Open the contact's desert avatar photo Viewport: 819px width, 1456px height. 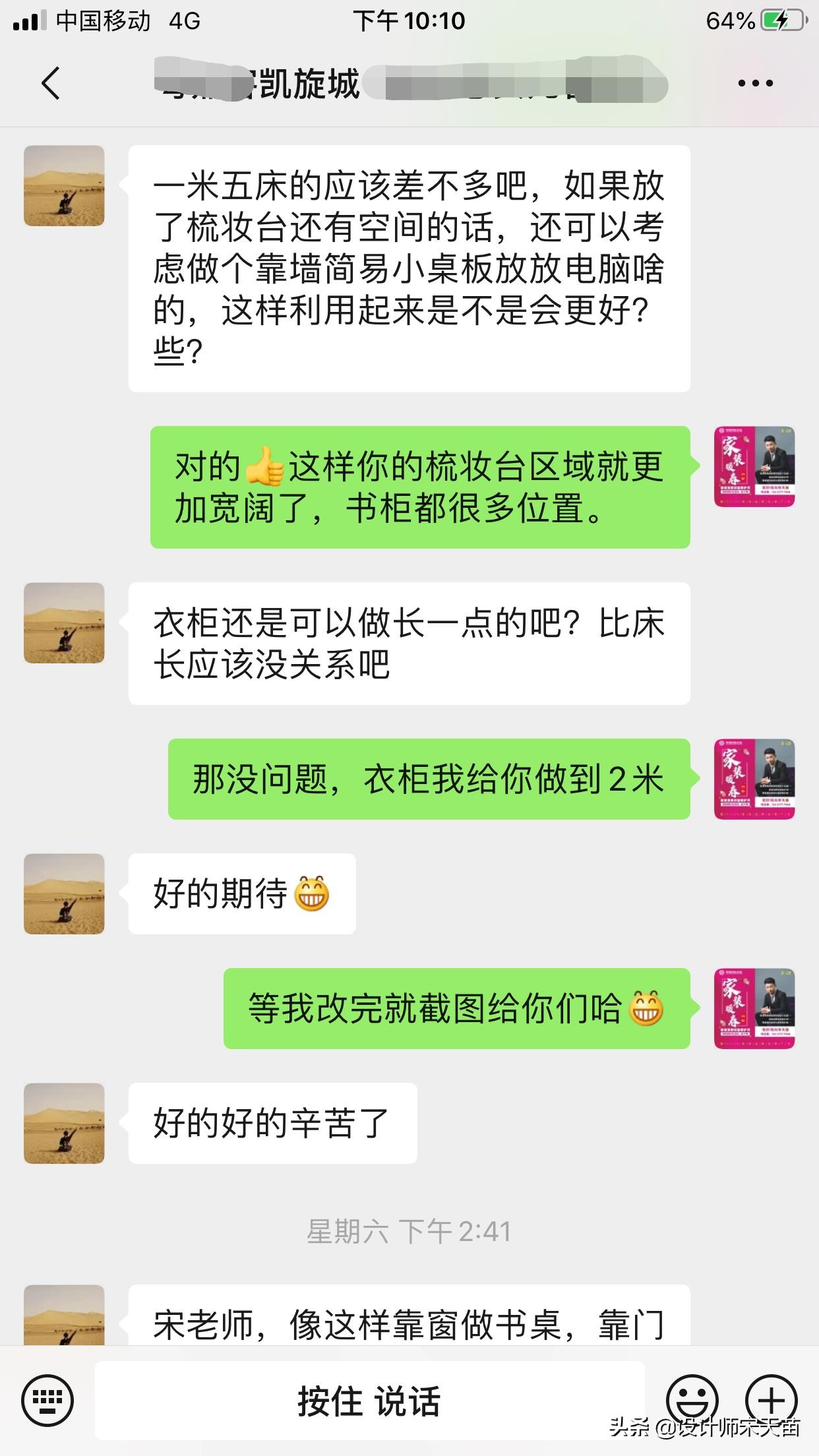pos(63,187)
